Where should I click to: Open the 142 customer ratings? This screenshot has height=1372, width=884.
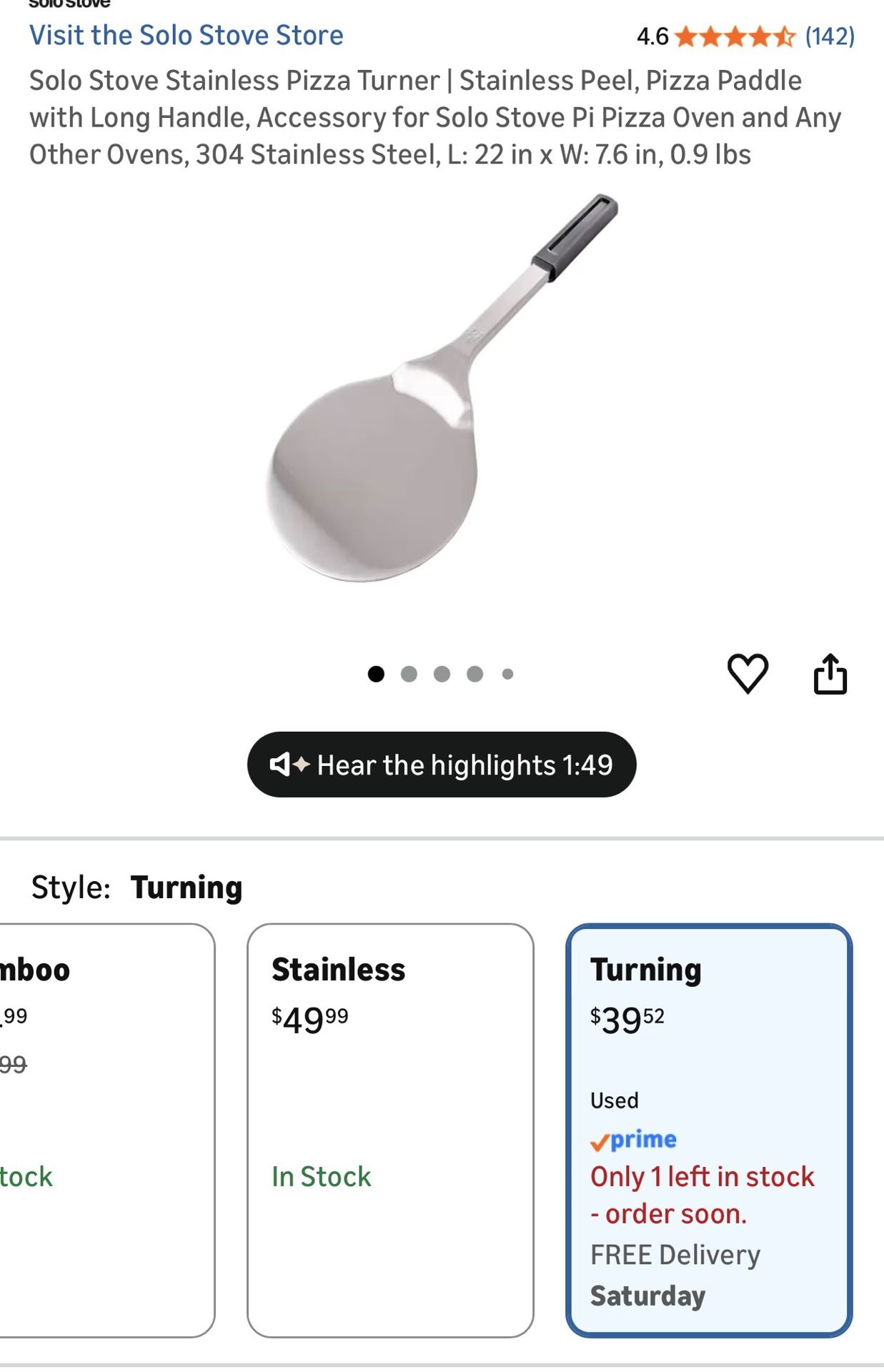click(x=829, y=36)
